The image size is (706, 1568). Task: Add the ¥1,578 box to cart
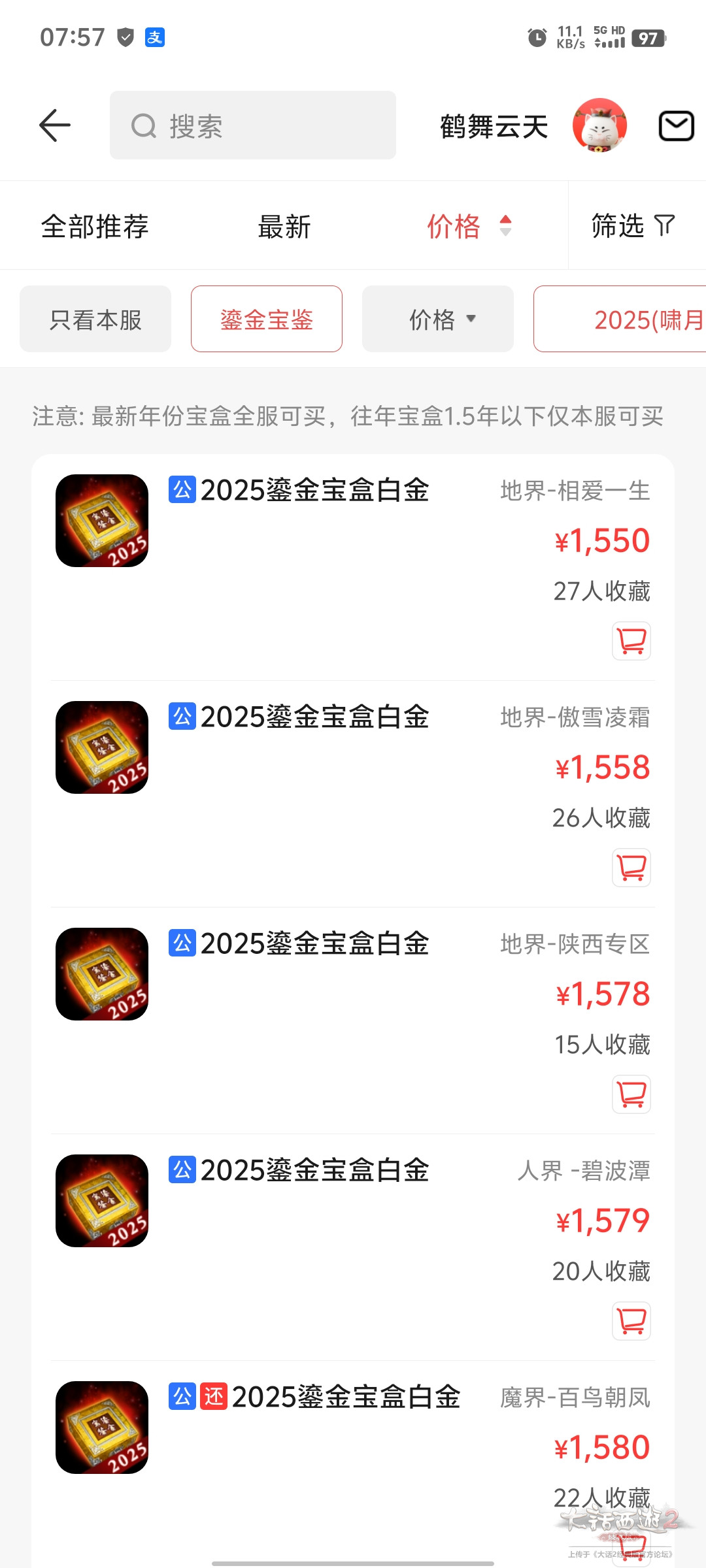pos(631,1094)
